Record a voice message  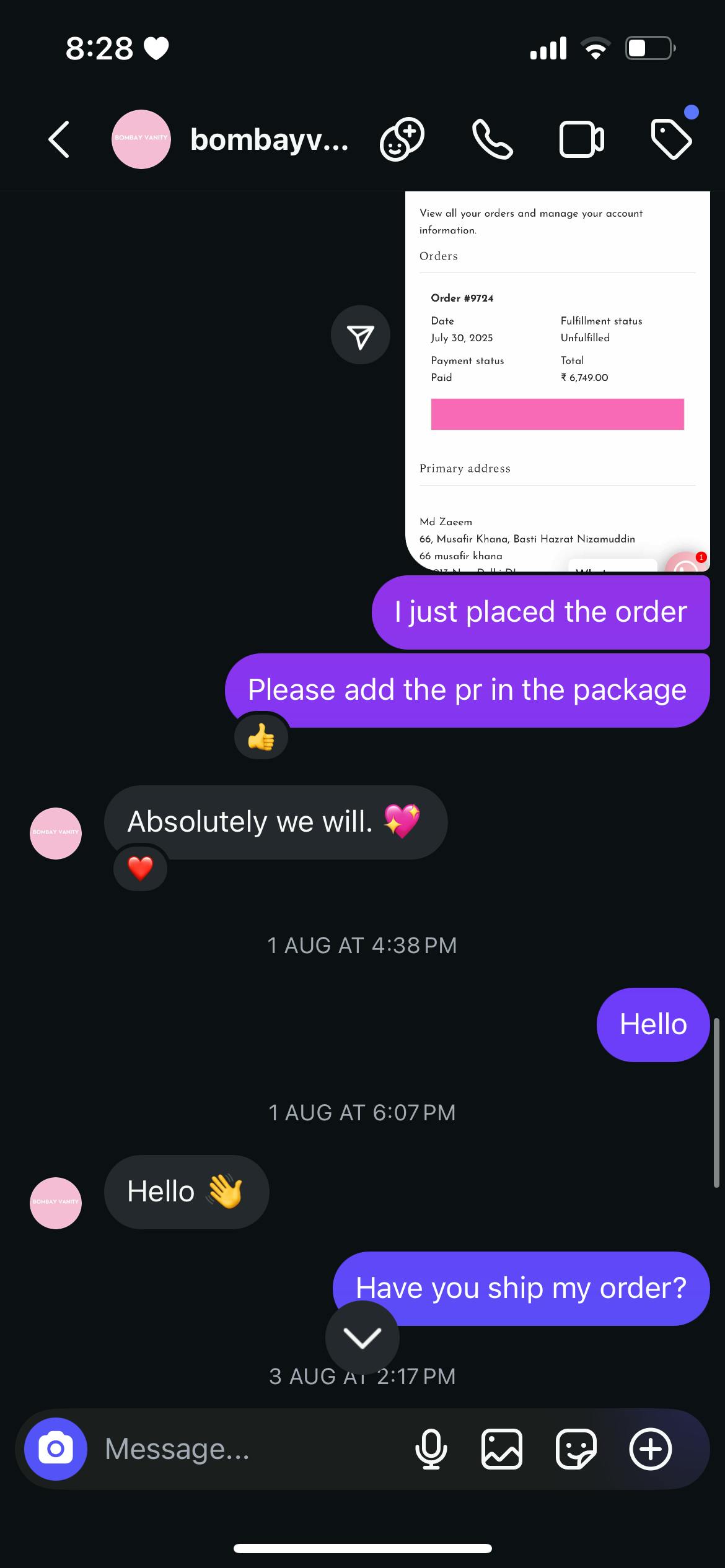pos(431,1449)
